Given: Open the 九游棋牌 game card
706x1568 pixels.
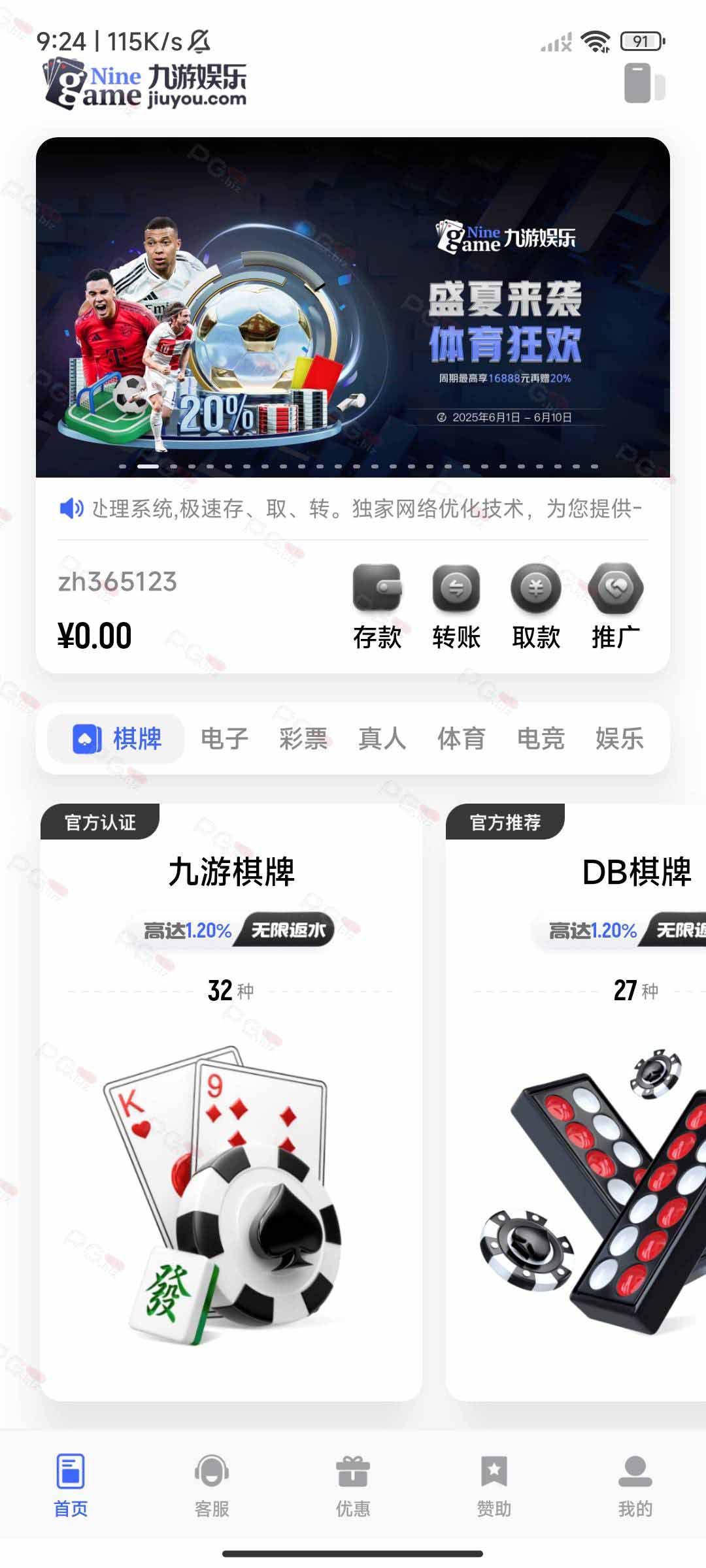Looking at the screenshot, I should [231, 1102].
